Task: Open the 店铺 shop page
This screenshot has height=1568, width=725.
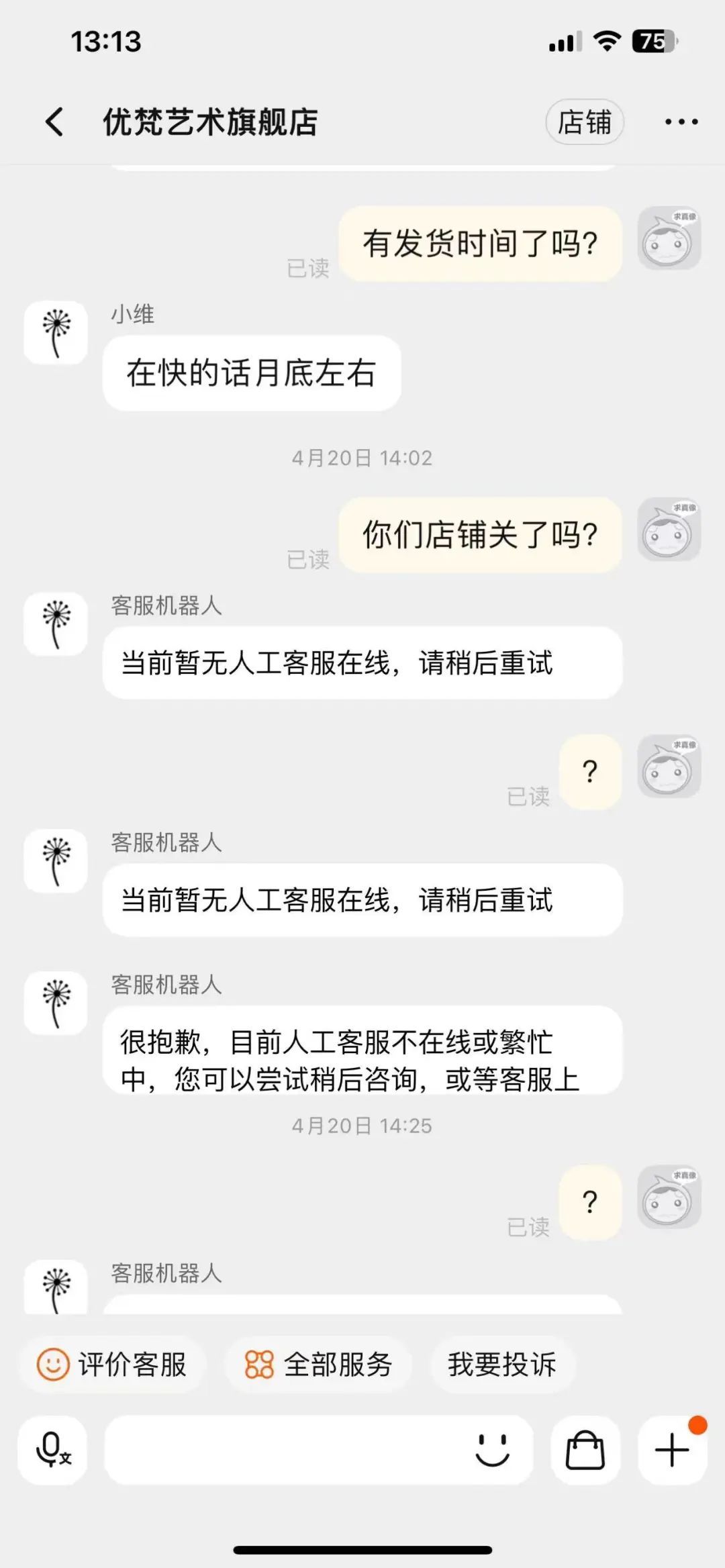Action: pos(583,122)
